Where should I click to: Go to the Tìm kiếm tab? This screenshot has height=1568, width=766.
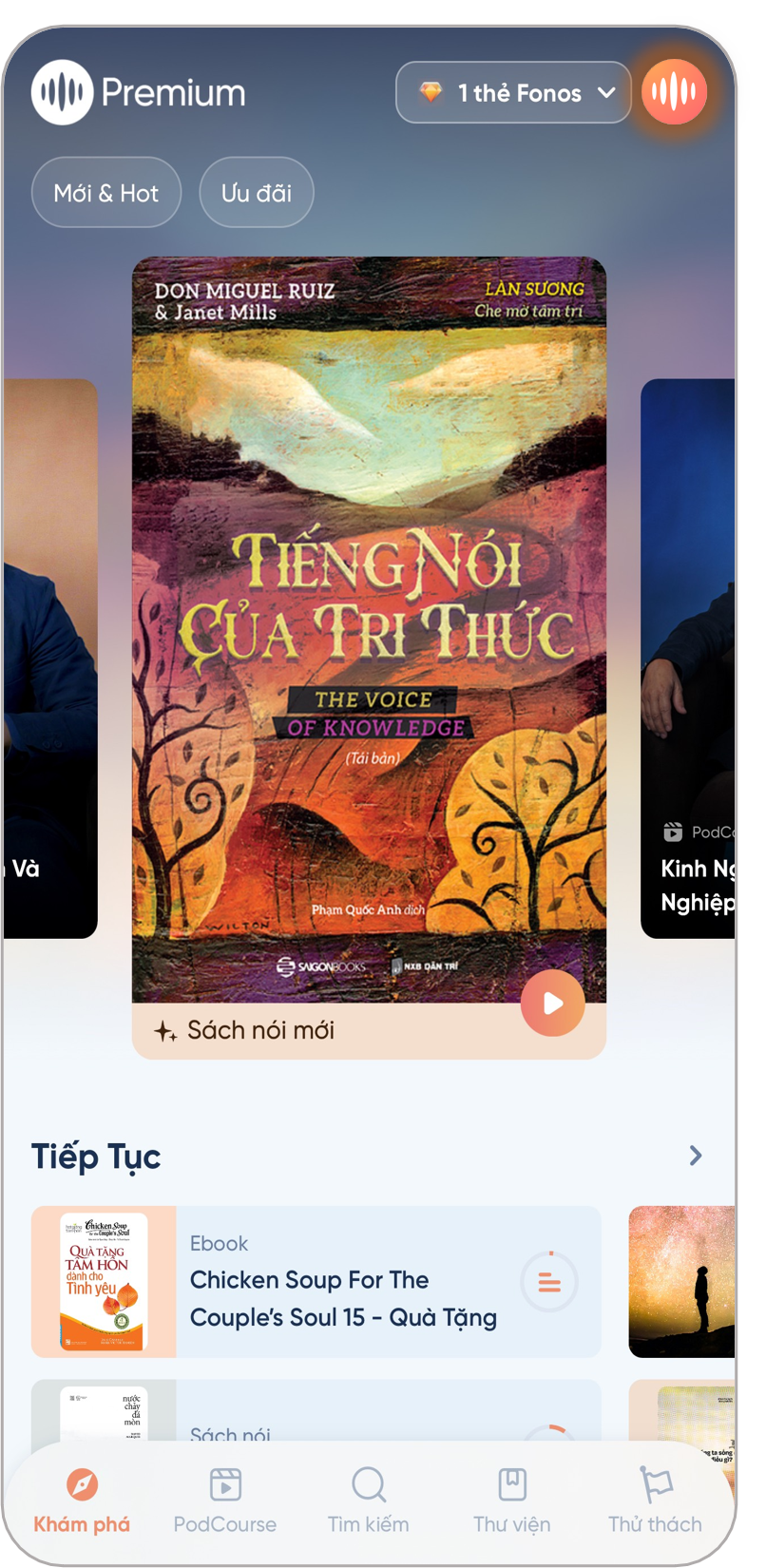click(369, 1501)
